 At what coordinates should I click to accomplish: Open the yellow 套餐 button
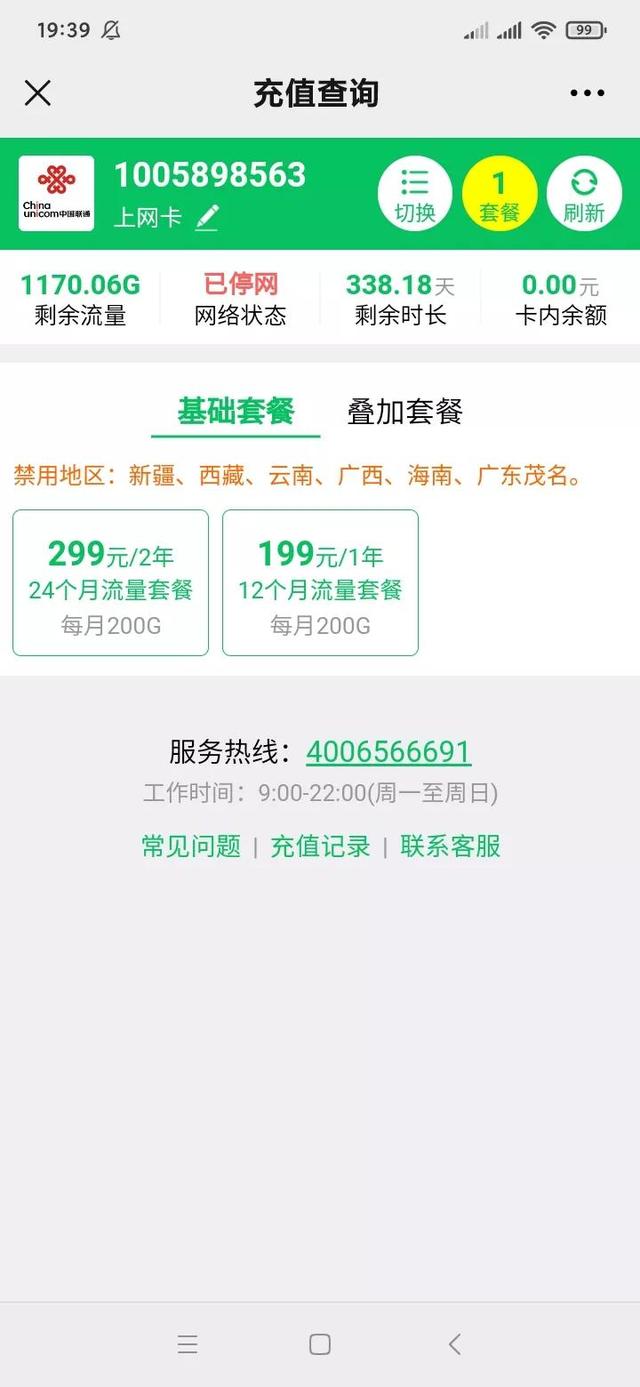coord(499,194)
